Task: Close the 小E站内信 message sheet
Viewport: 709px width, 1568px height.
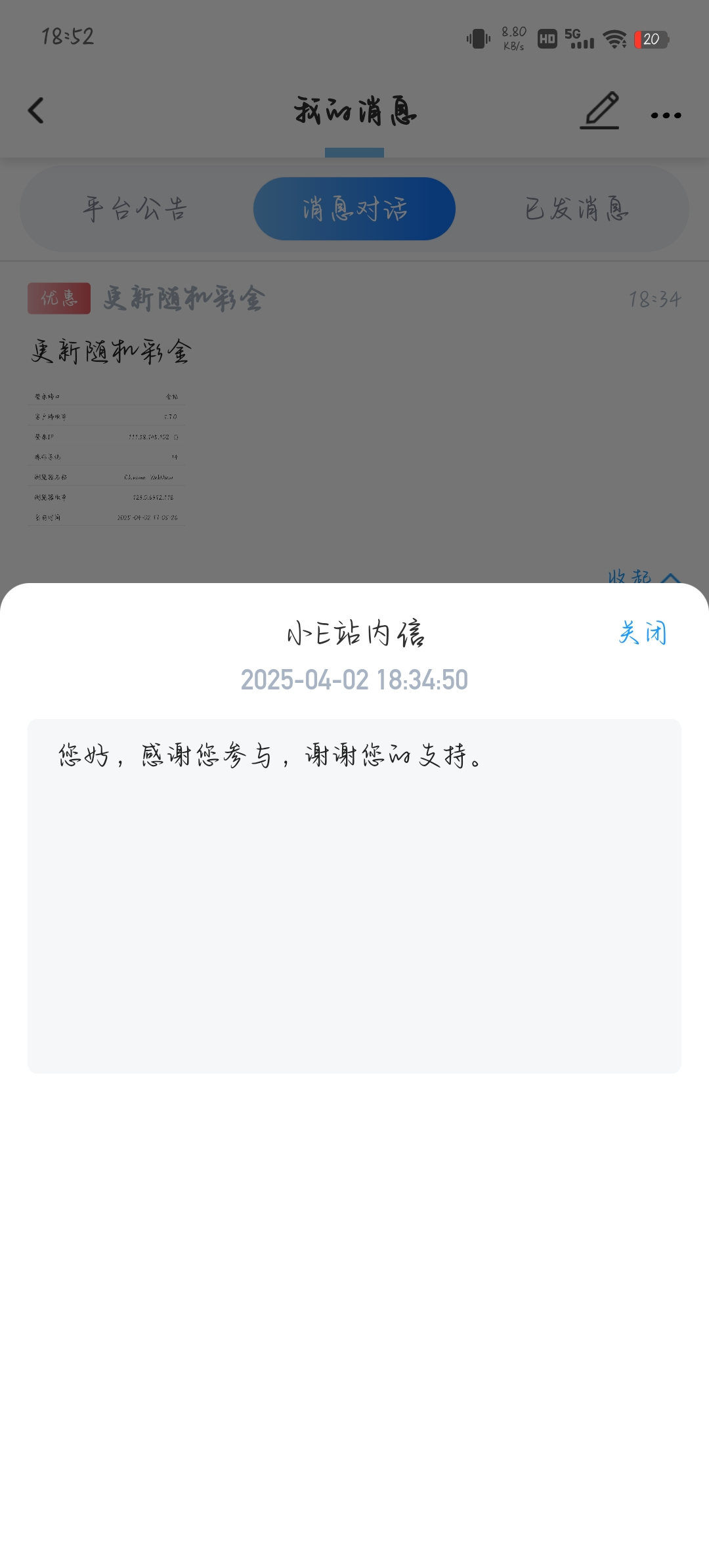Action: point(642,633)
